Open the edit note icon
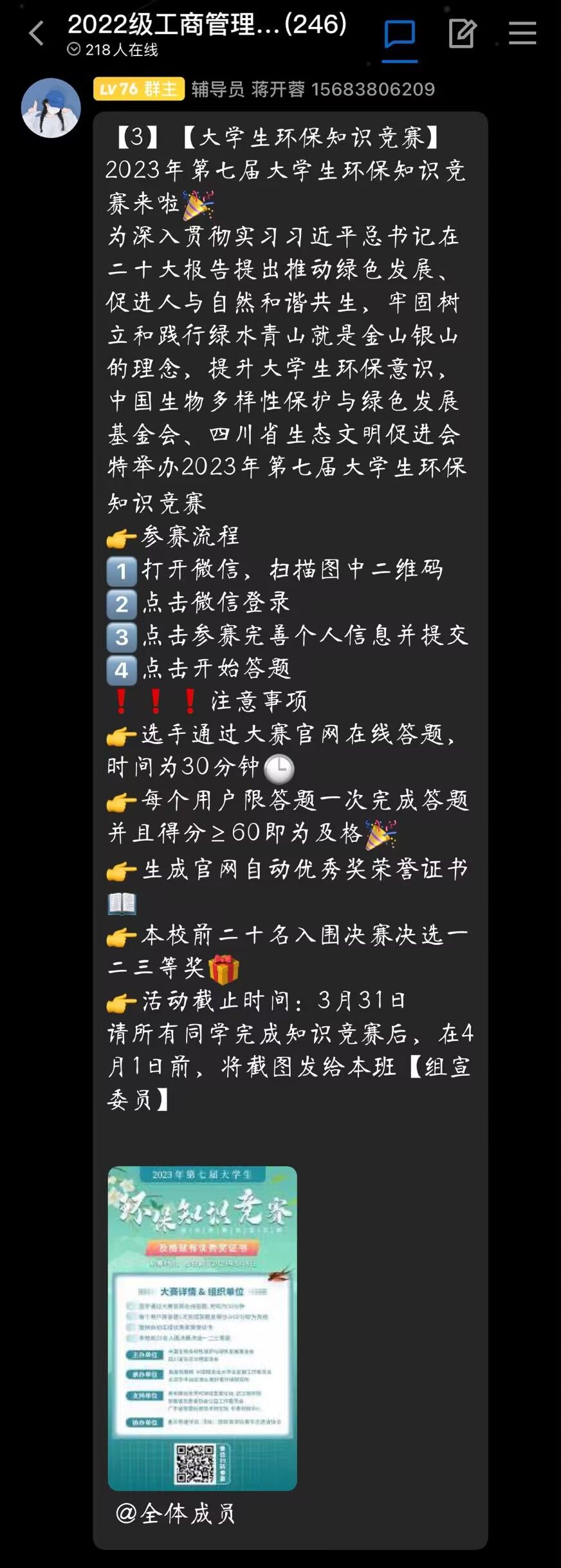This screenshot has height=1568, width=561. (x=462, y=33)
